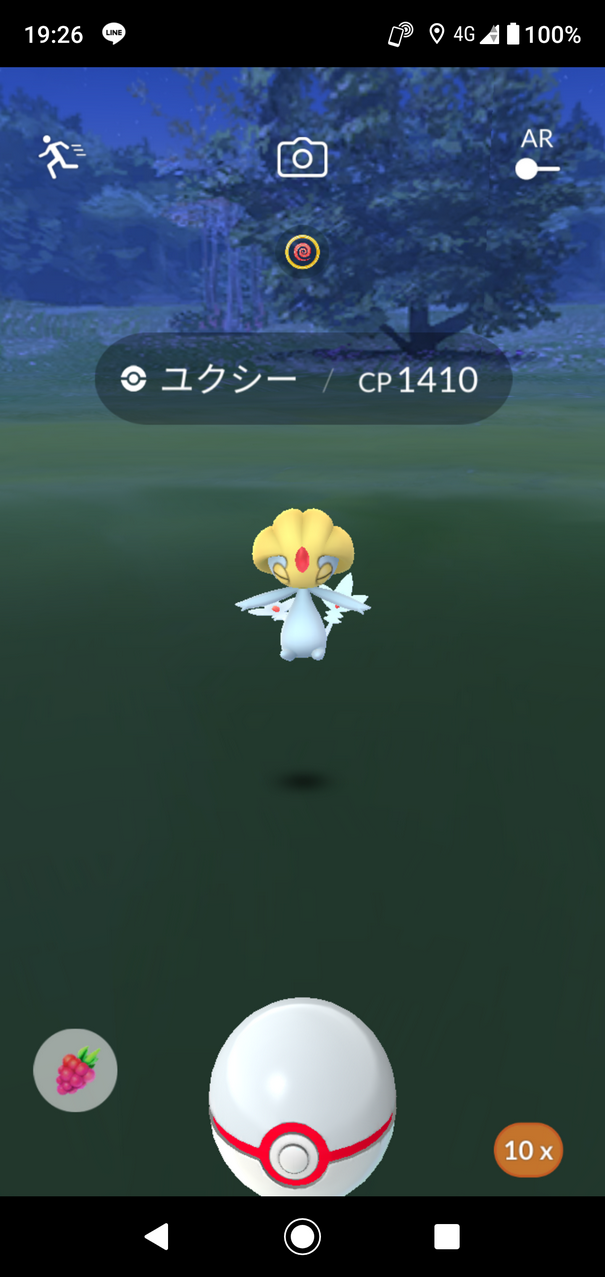This screenshot has width=605, height=1277.
Task: Tap the Android back button
Action: click(x=157, y=1237)
